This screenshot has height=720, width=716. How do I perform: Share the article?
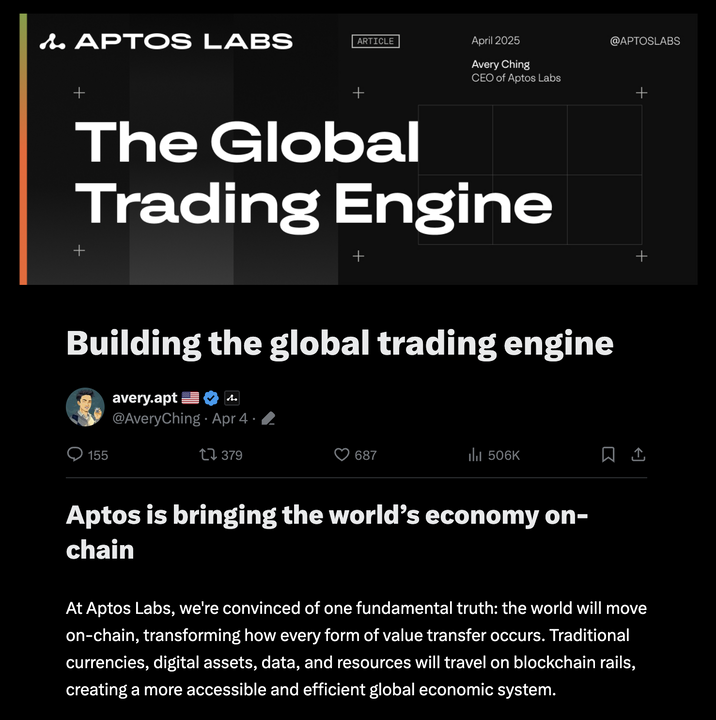pyautogui.click(x=638, y=454)
